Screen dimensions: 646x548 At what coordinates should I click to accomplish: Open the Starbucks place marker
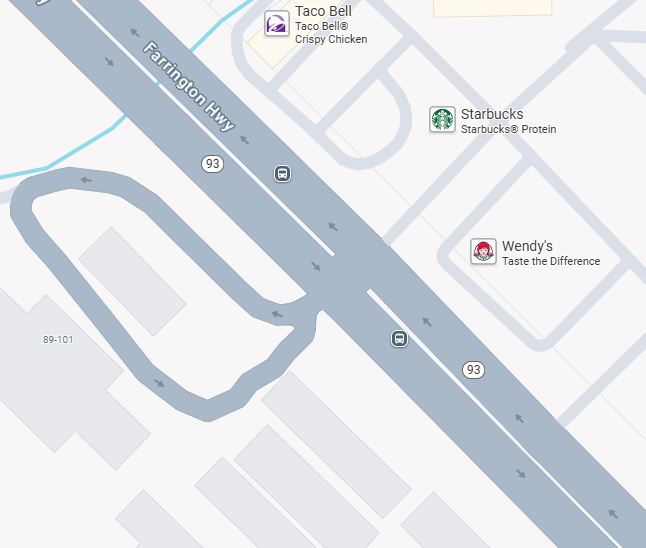click(442, 120)
